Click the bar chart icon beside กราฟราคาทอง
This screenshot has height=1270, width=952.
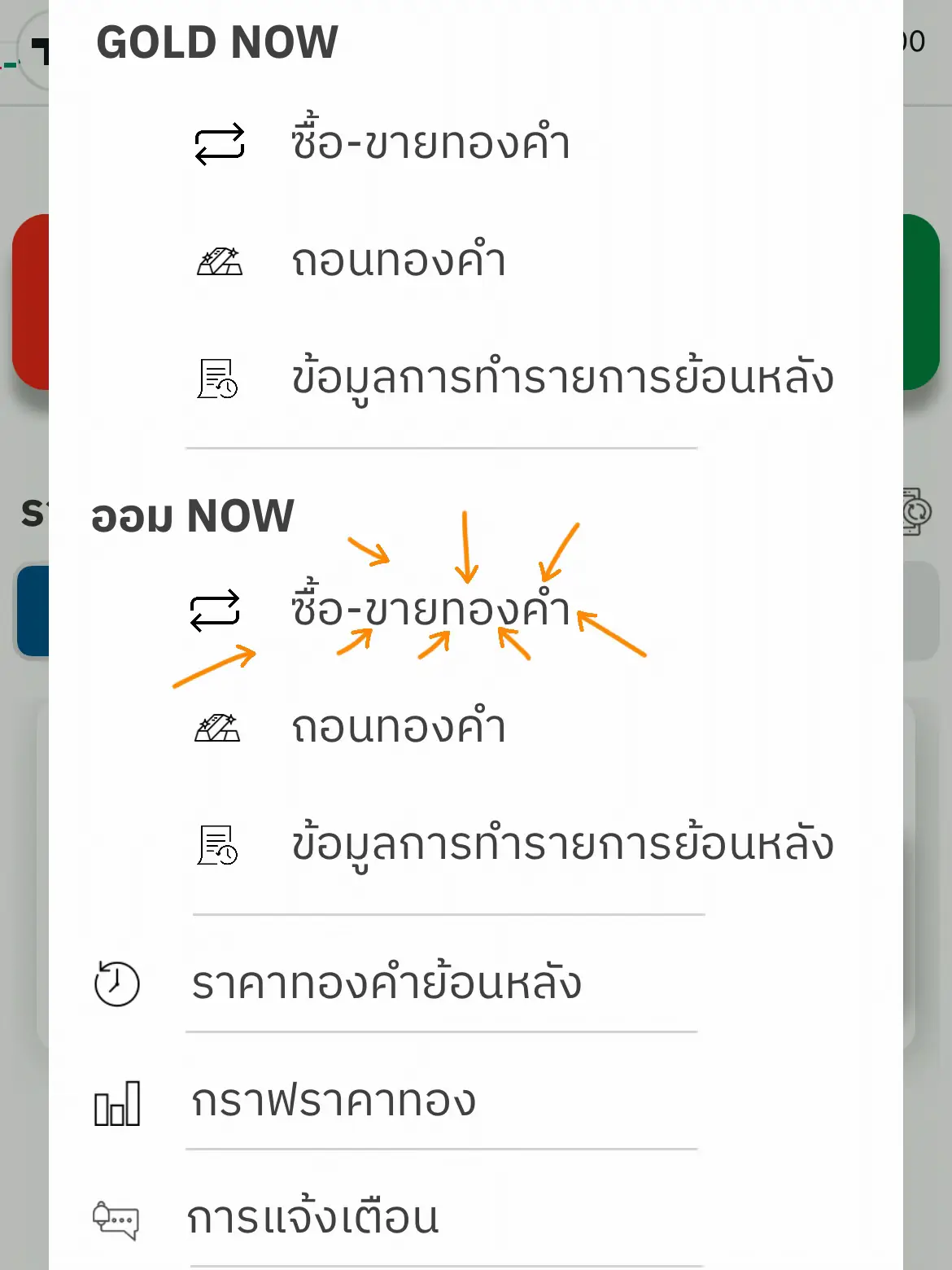click(117, 1102)
